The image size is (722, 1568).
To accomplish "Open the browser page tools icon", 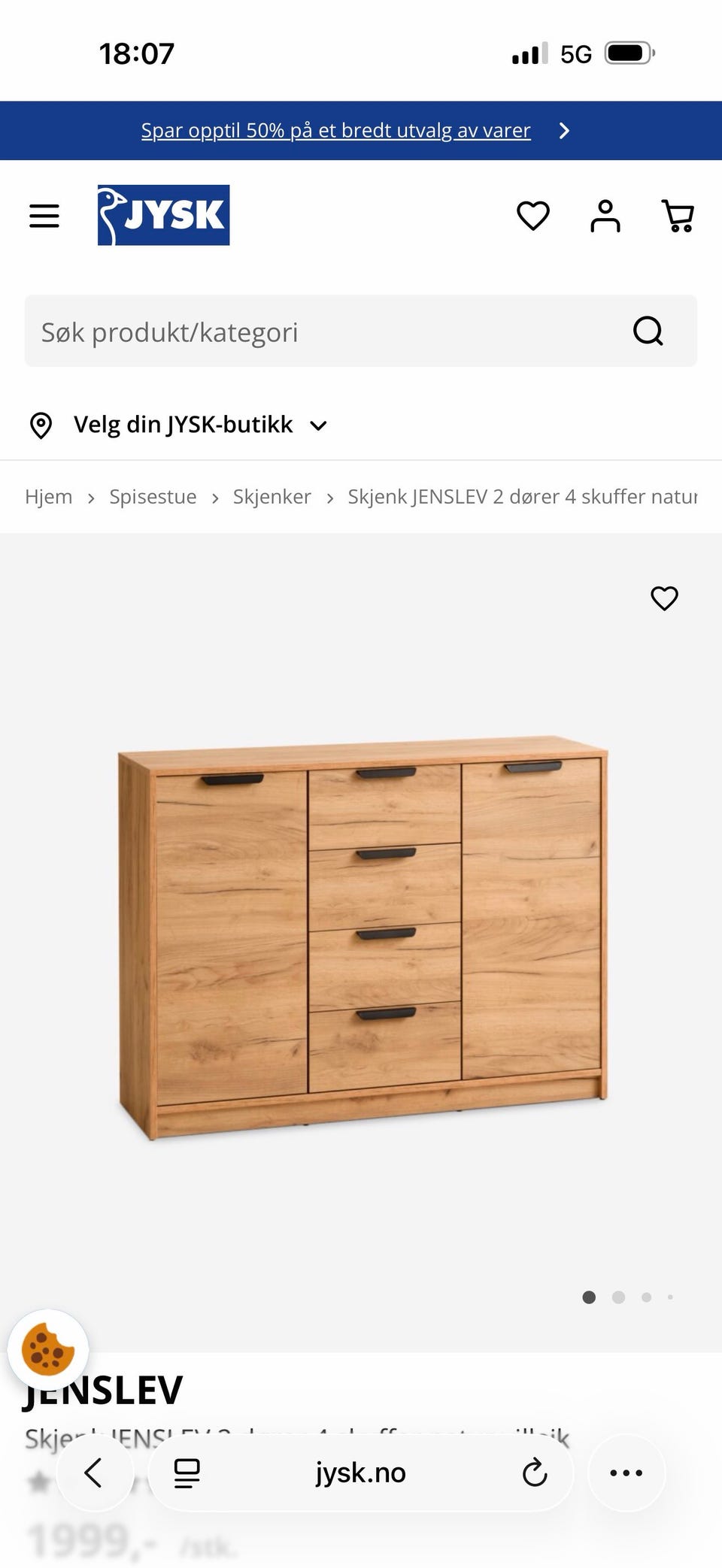I will [187, 1473].
